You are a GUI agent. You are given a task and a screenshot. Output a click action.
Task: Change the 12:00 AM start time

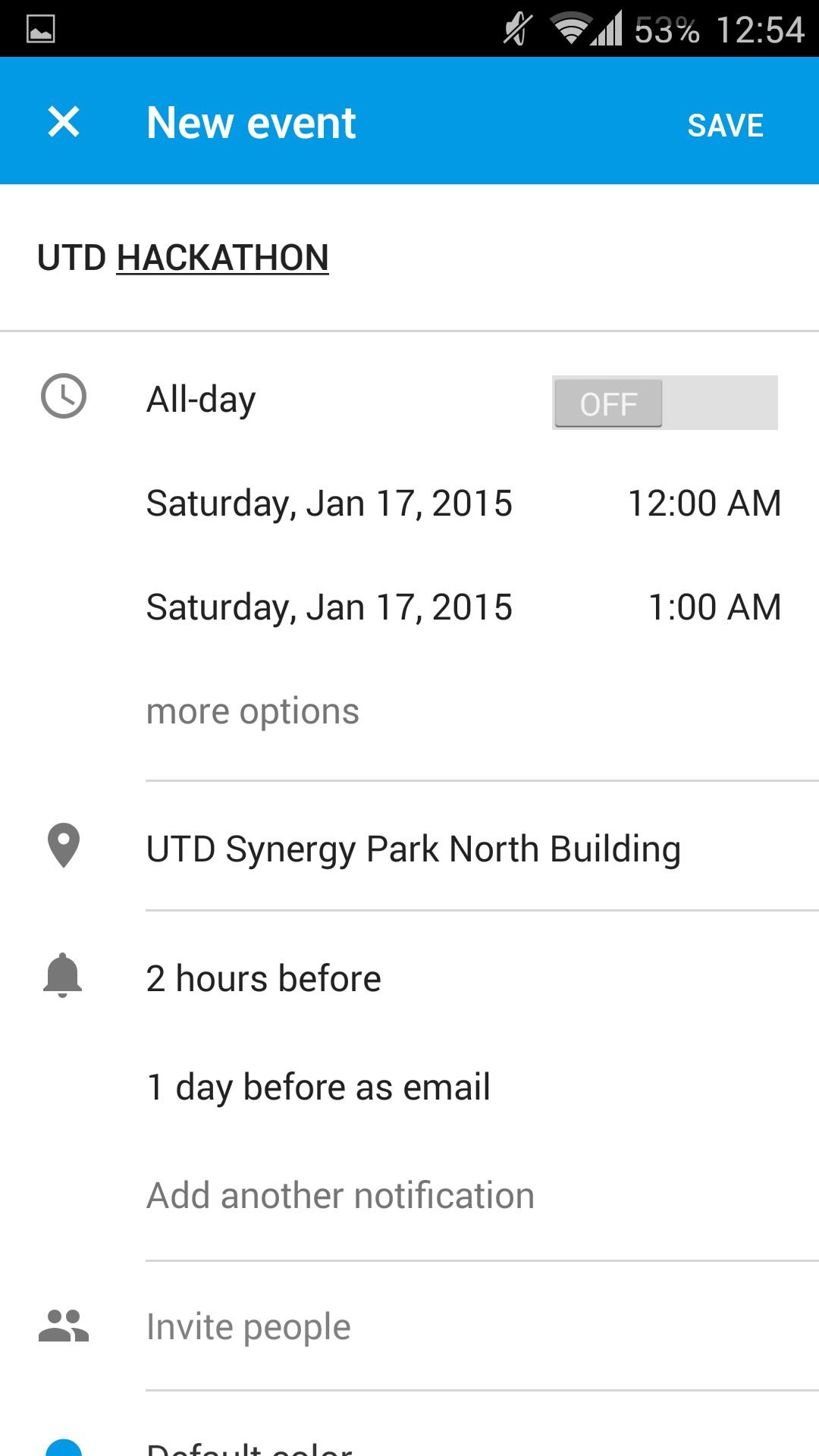pos(704,504)
